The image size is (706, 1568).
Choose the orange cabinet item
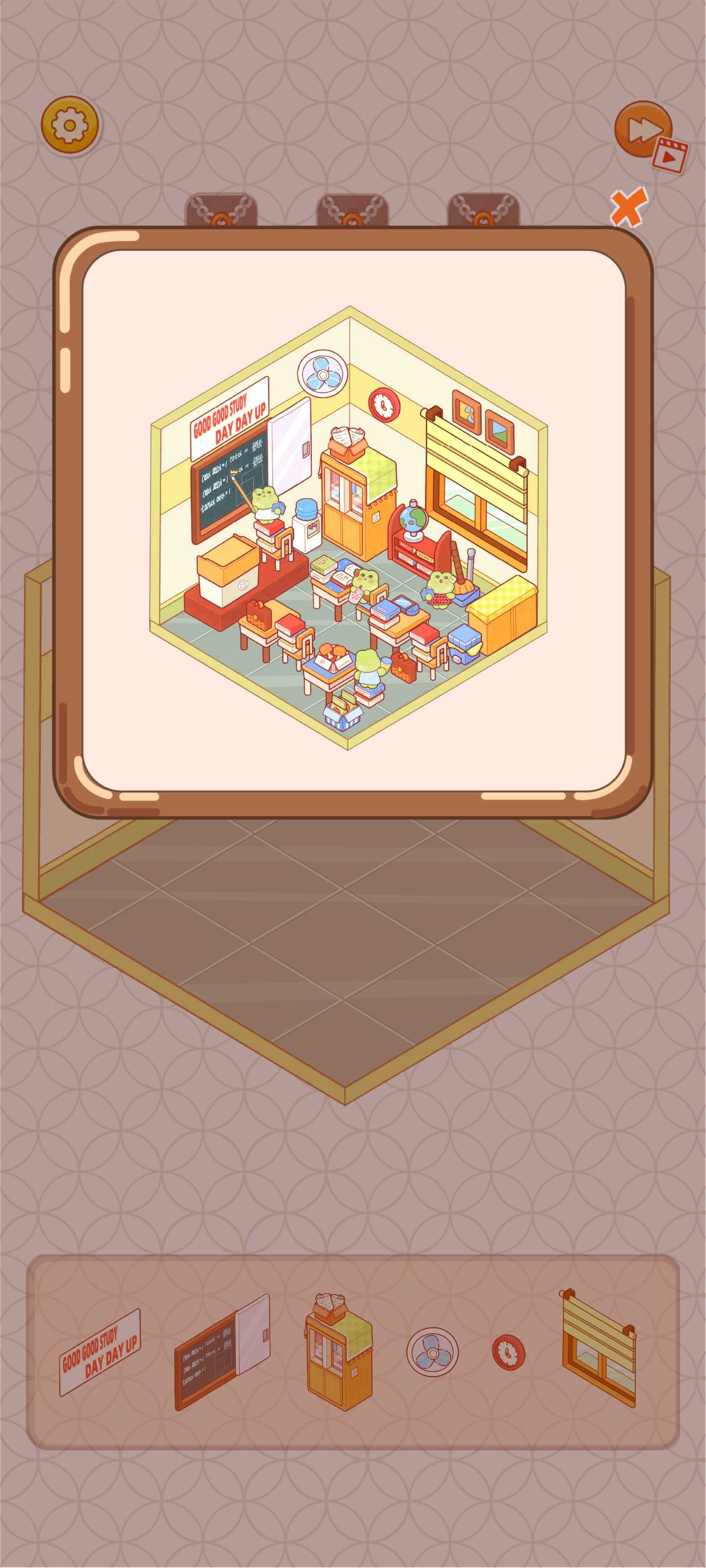(339, 1351)
